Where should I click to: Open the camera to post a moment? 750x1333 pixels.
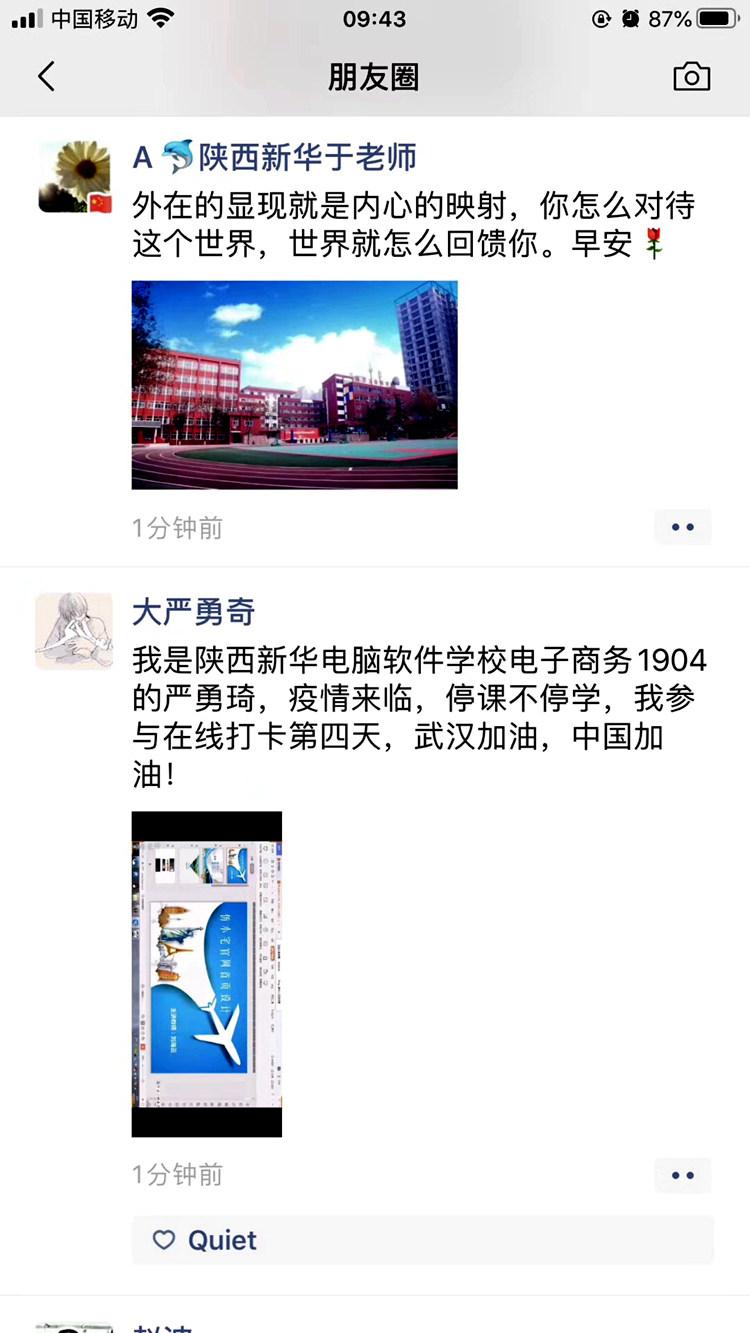(x=691, y=77)
